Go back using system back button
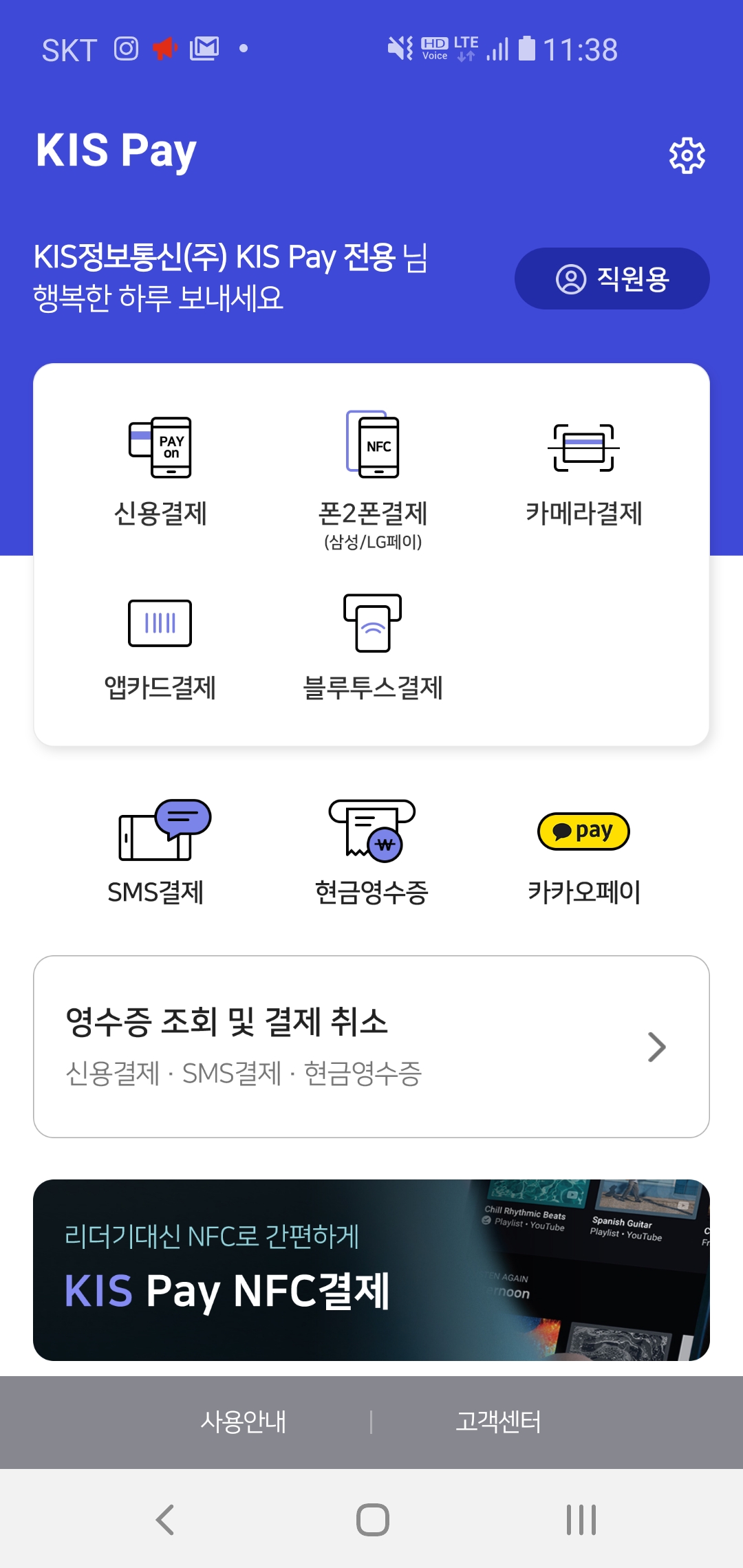Screen dimensions: 743x1568 [165, 1520]
